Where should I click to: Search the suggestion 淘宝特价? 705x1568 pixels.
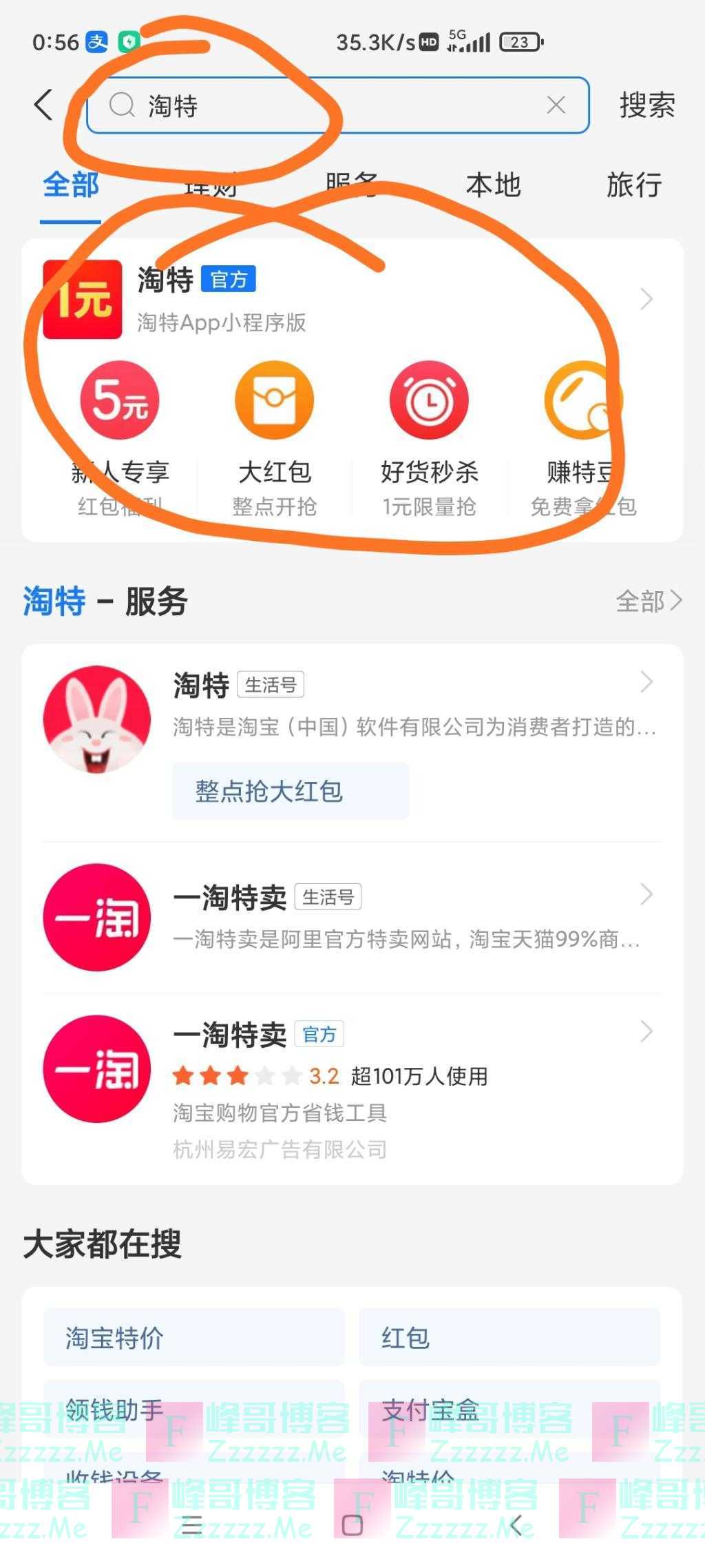click(x=193, y=1338)
